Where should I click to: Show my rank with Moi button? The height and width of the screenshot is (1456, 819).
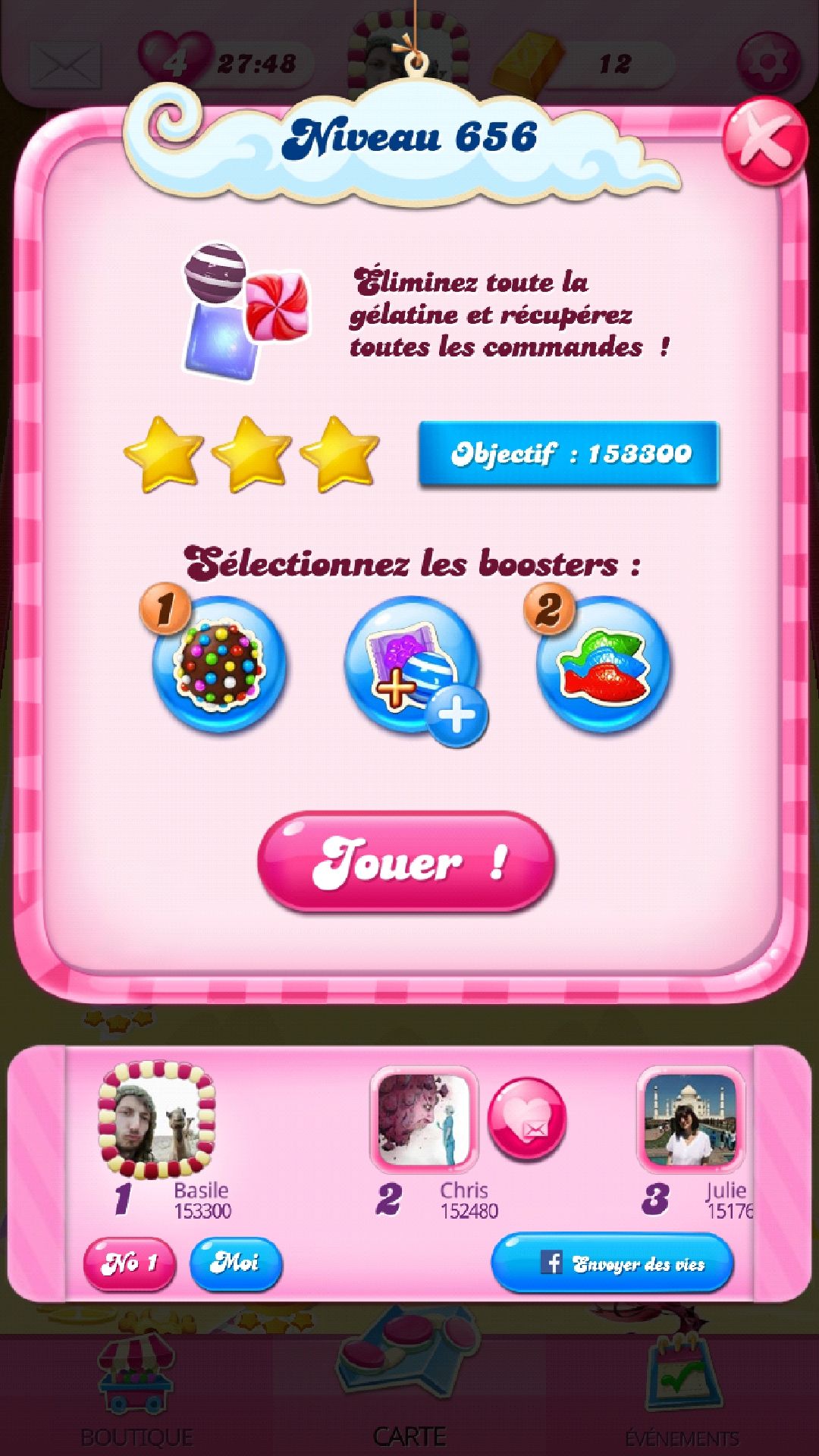[x=235, y=1263]
